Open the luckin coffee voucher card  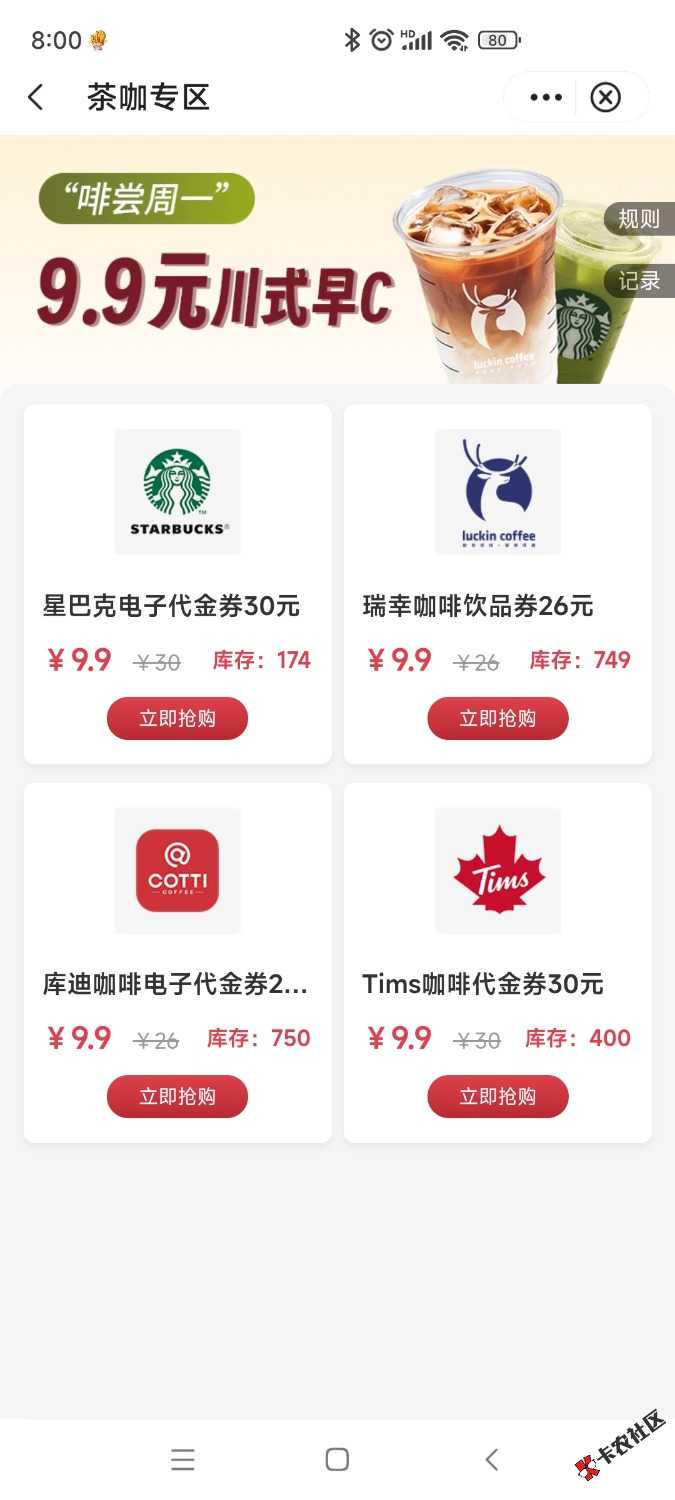tap(497, 530)
